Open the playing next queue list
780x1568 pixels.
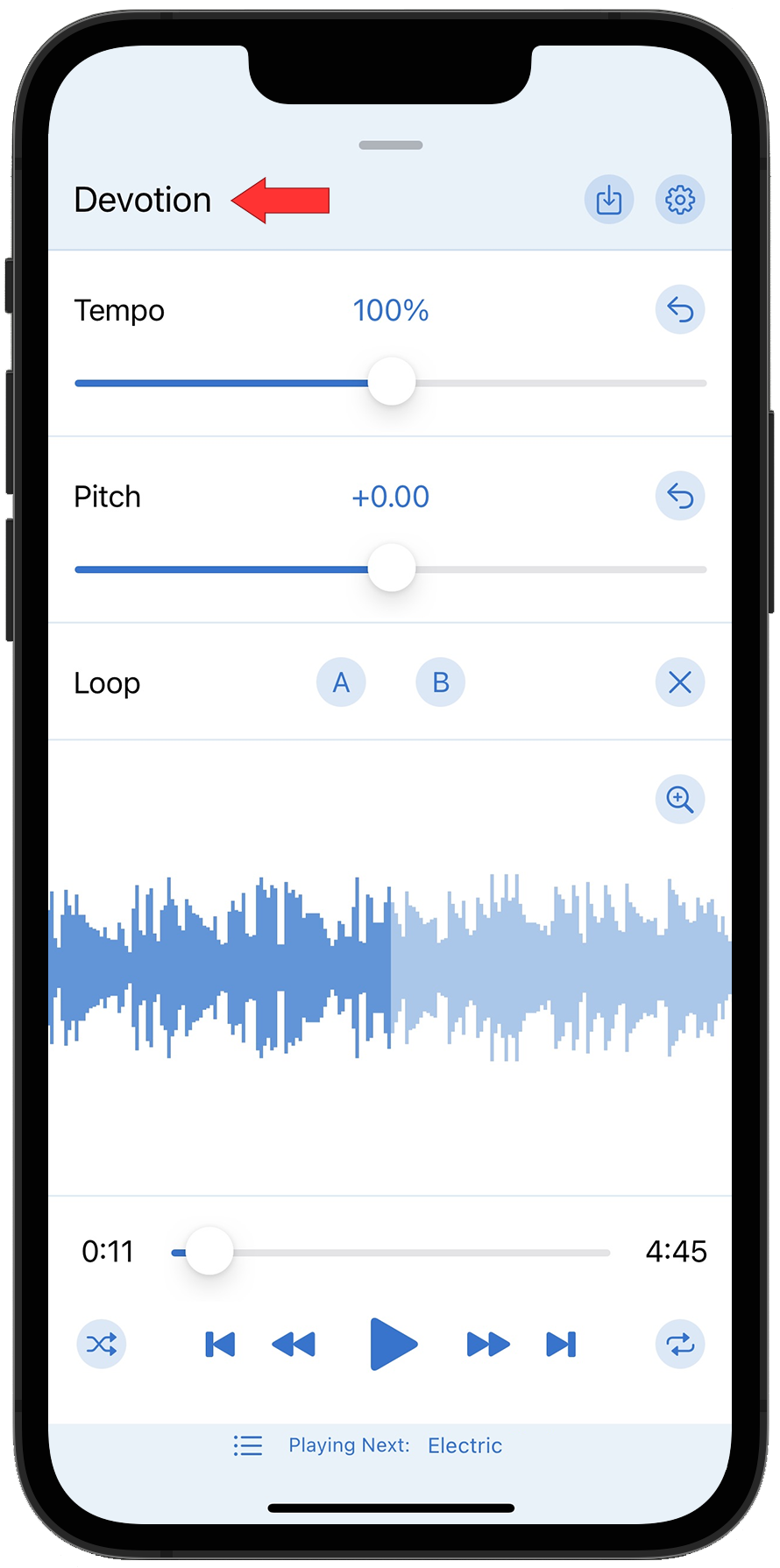click(x=248, y=1445)
